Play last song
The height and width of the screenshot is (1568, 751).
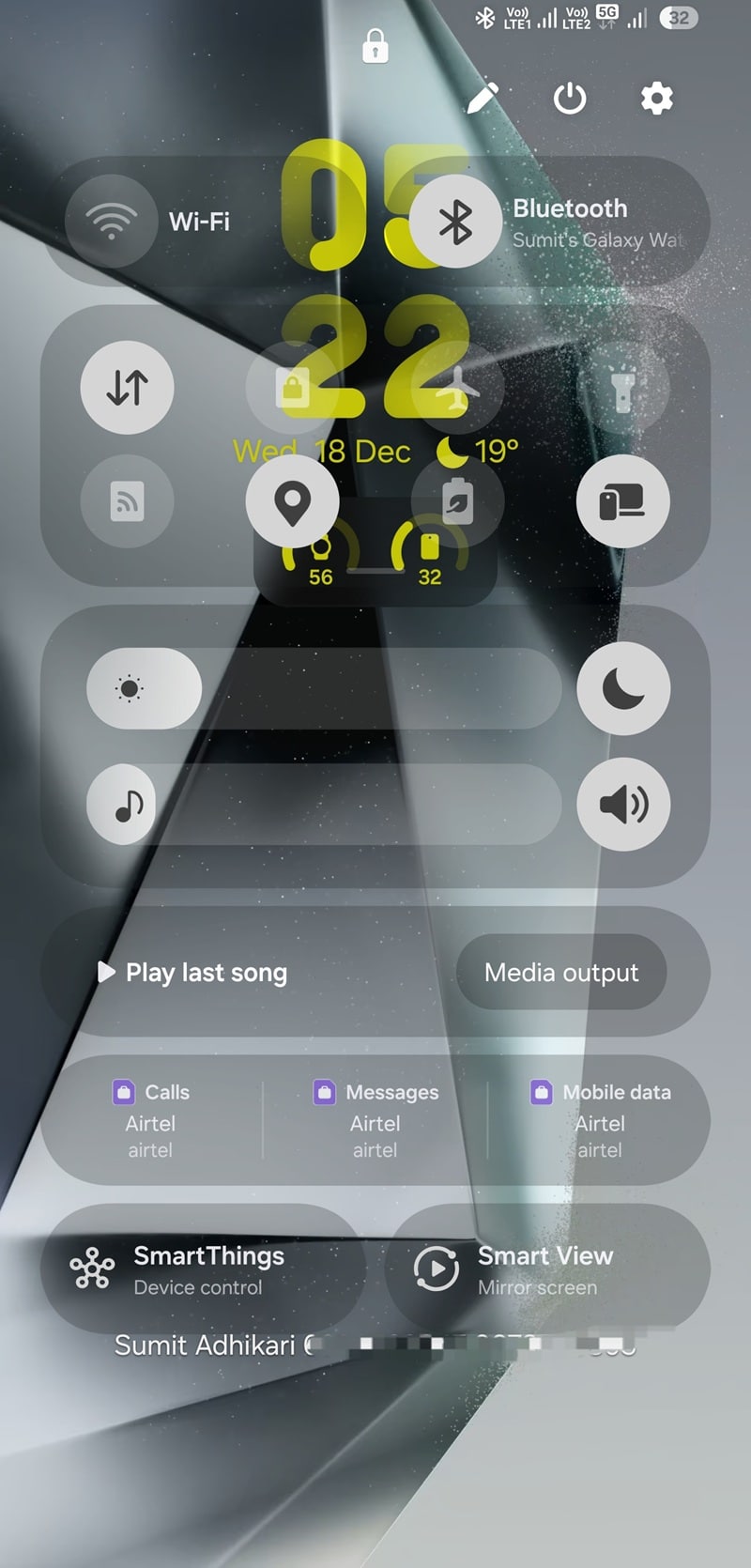(x=193, y=973)
